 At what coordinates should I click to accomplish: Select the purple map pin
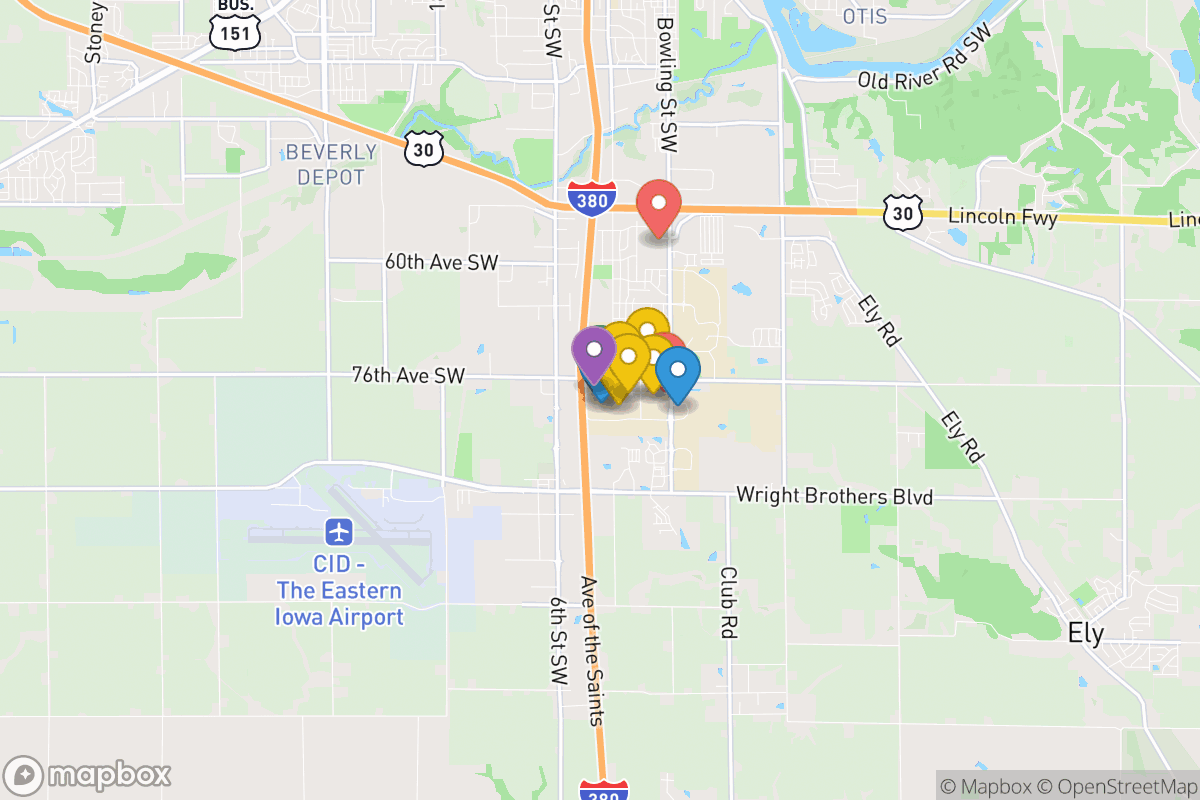[594, 351]
